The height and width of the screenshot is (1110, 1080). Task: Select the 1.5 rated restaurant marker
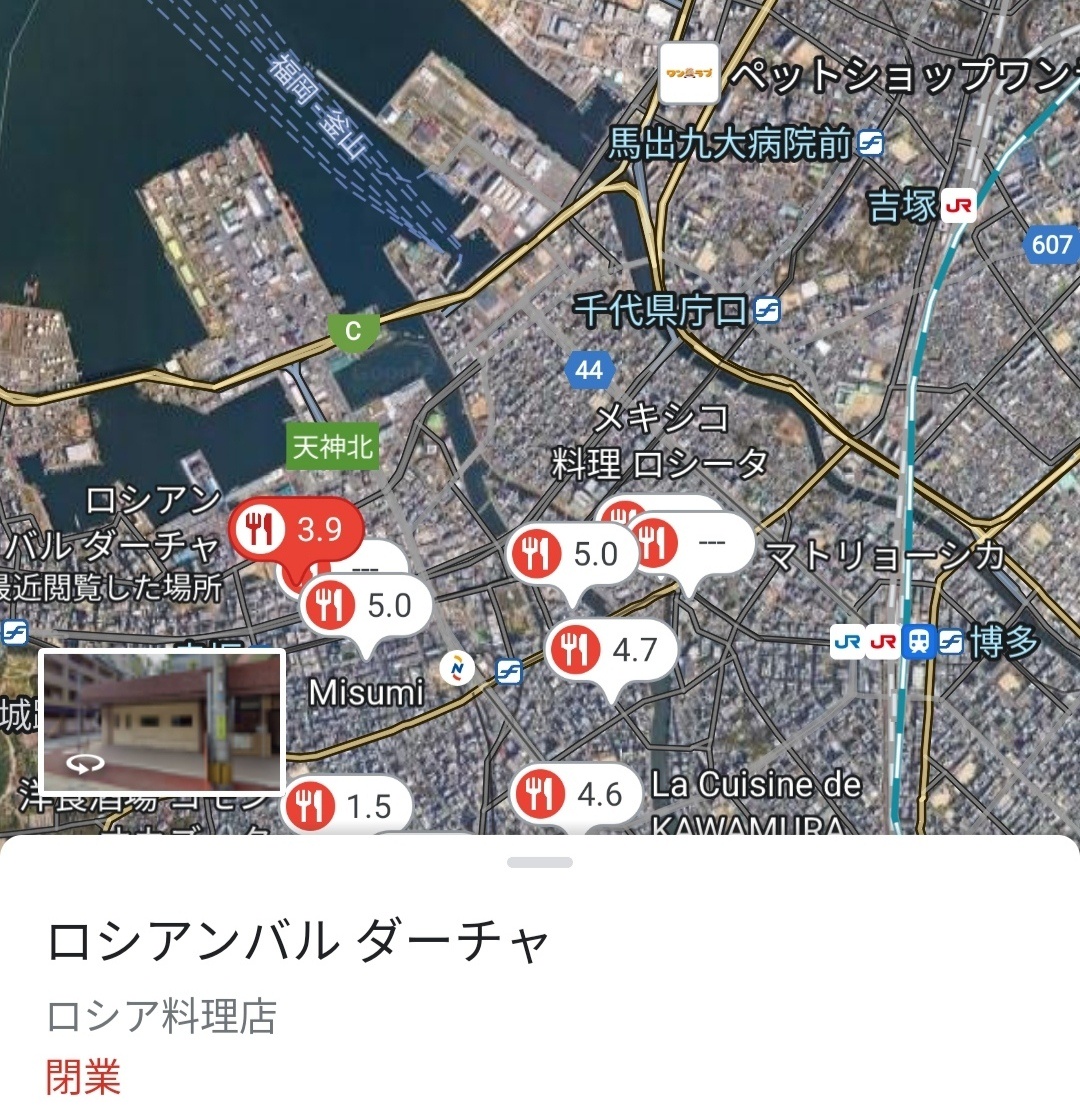click(346, 805)
